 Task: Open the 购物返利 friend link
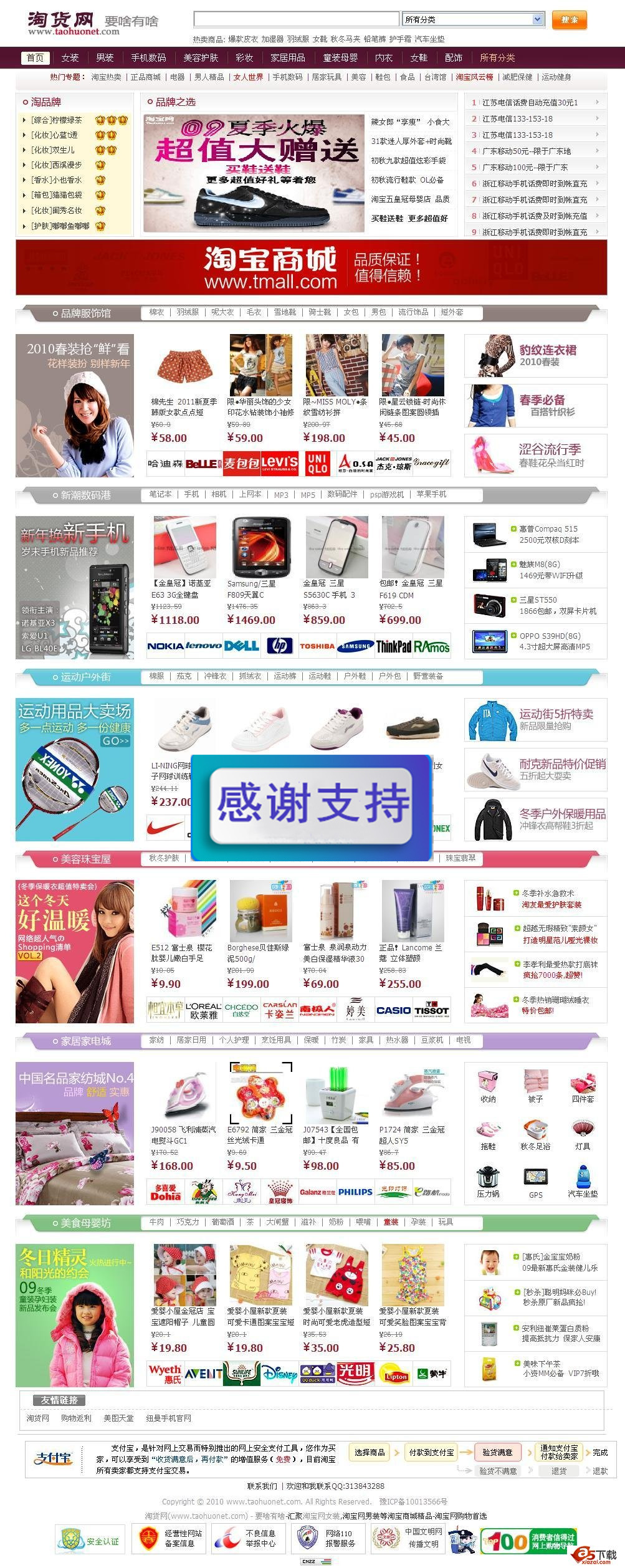pos(76,1418)
